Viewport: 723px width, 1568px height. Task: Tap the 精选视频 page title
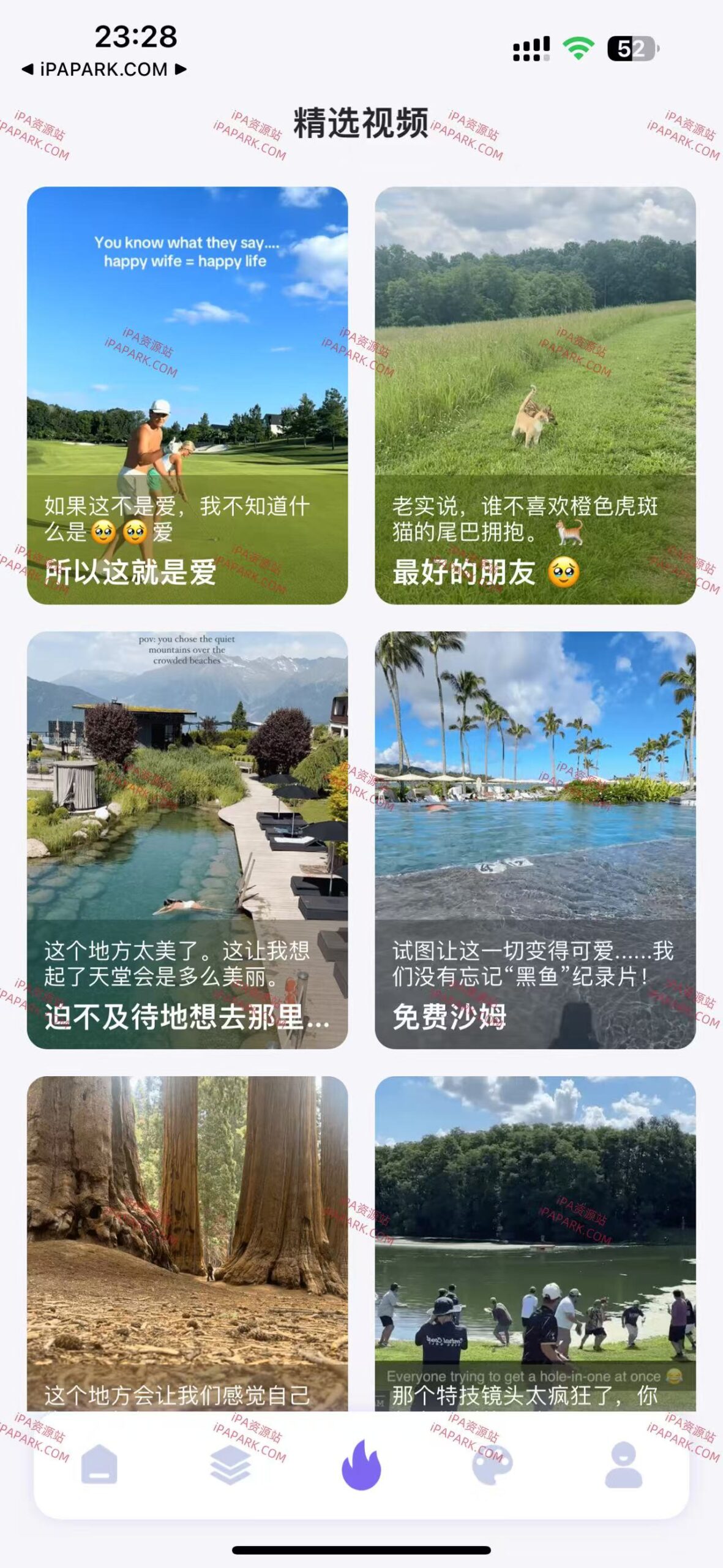[x=361, y=121]
